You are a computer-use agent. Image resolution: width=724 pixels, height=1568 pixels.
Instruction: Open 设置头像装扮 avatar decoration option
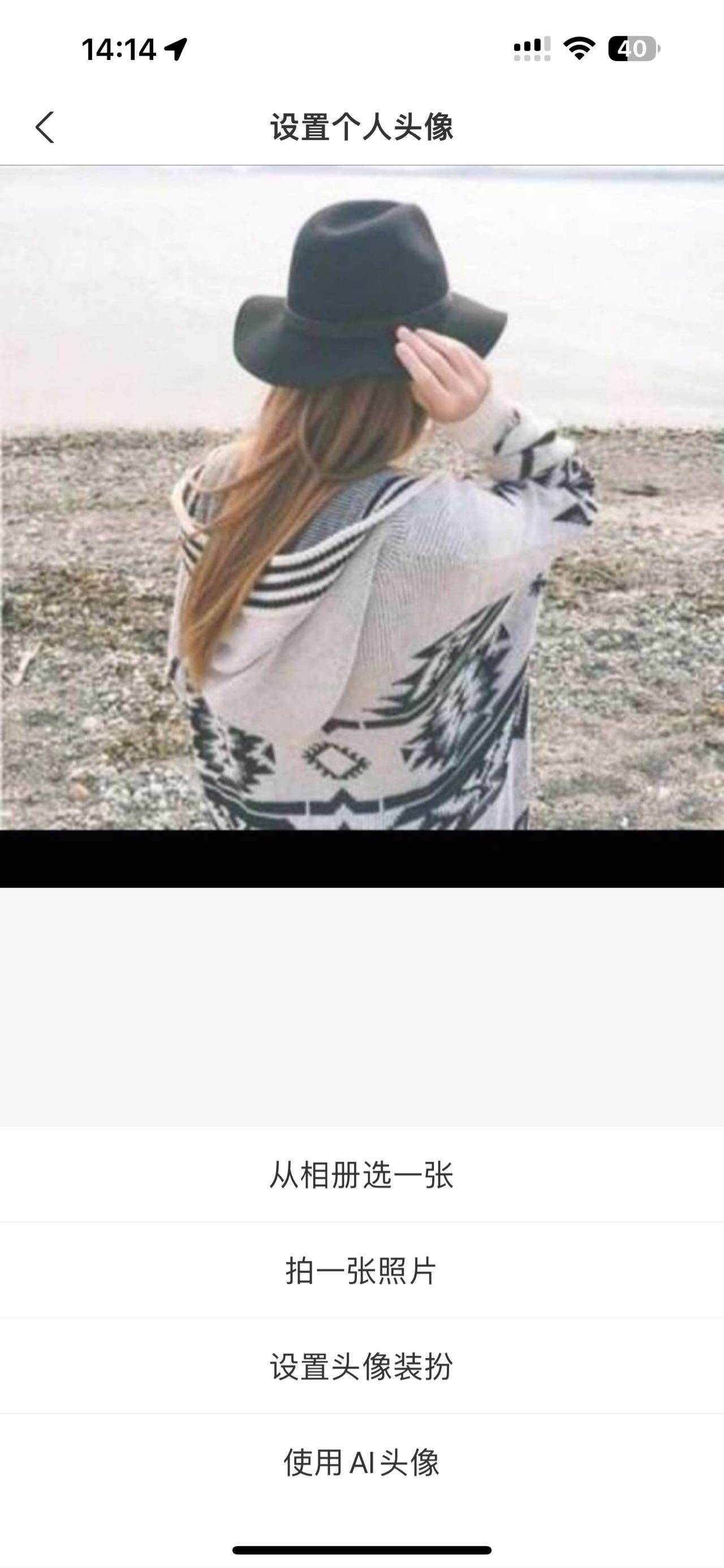[361, 1367]
